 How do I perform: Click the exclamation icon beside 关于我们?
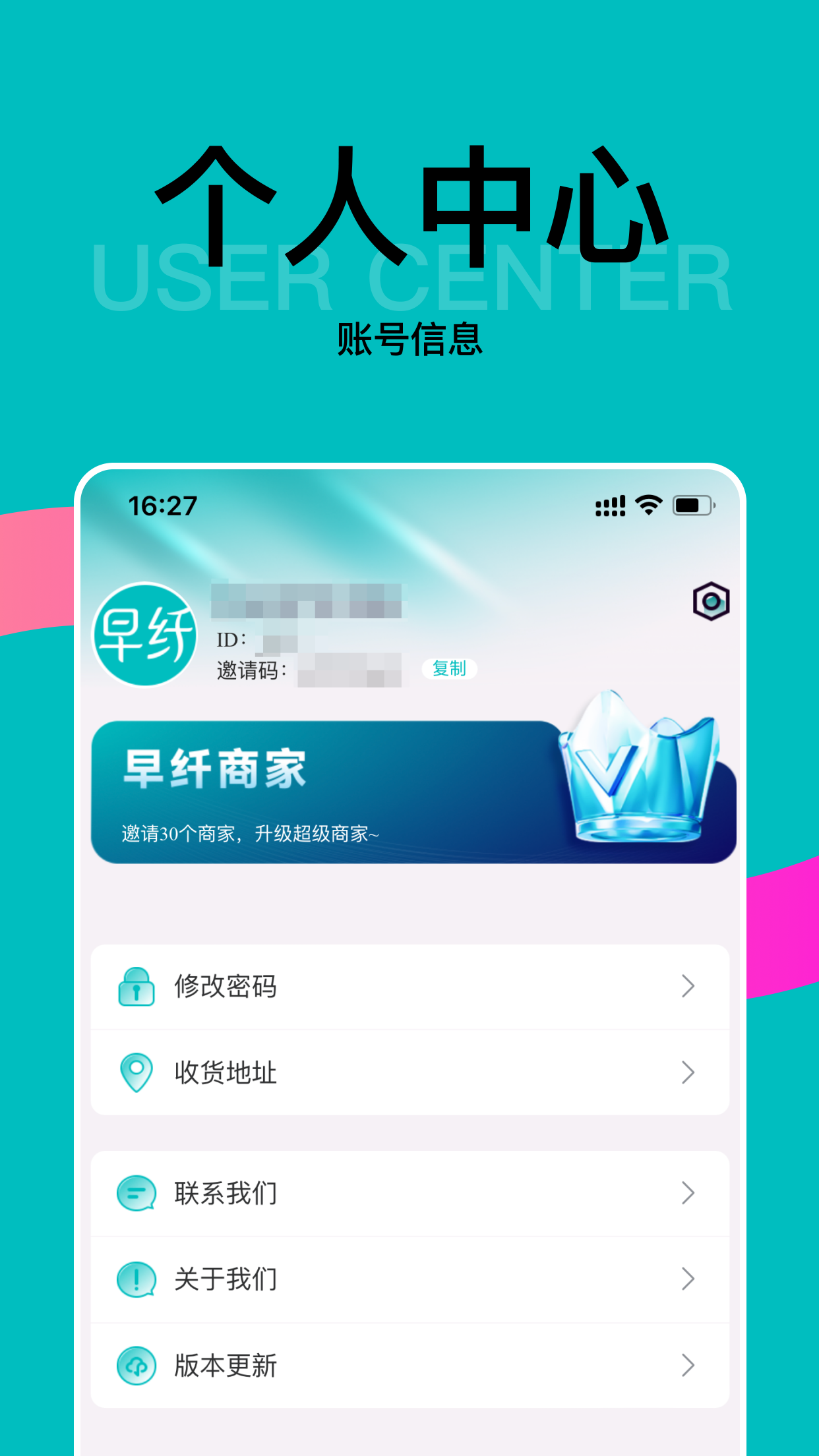click(x=135, y=1279)
